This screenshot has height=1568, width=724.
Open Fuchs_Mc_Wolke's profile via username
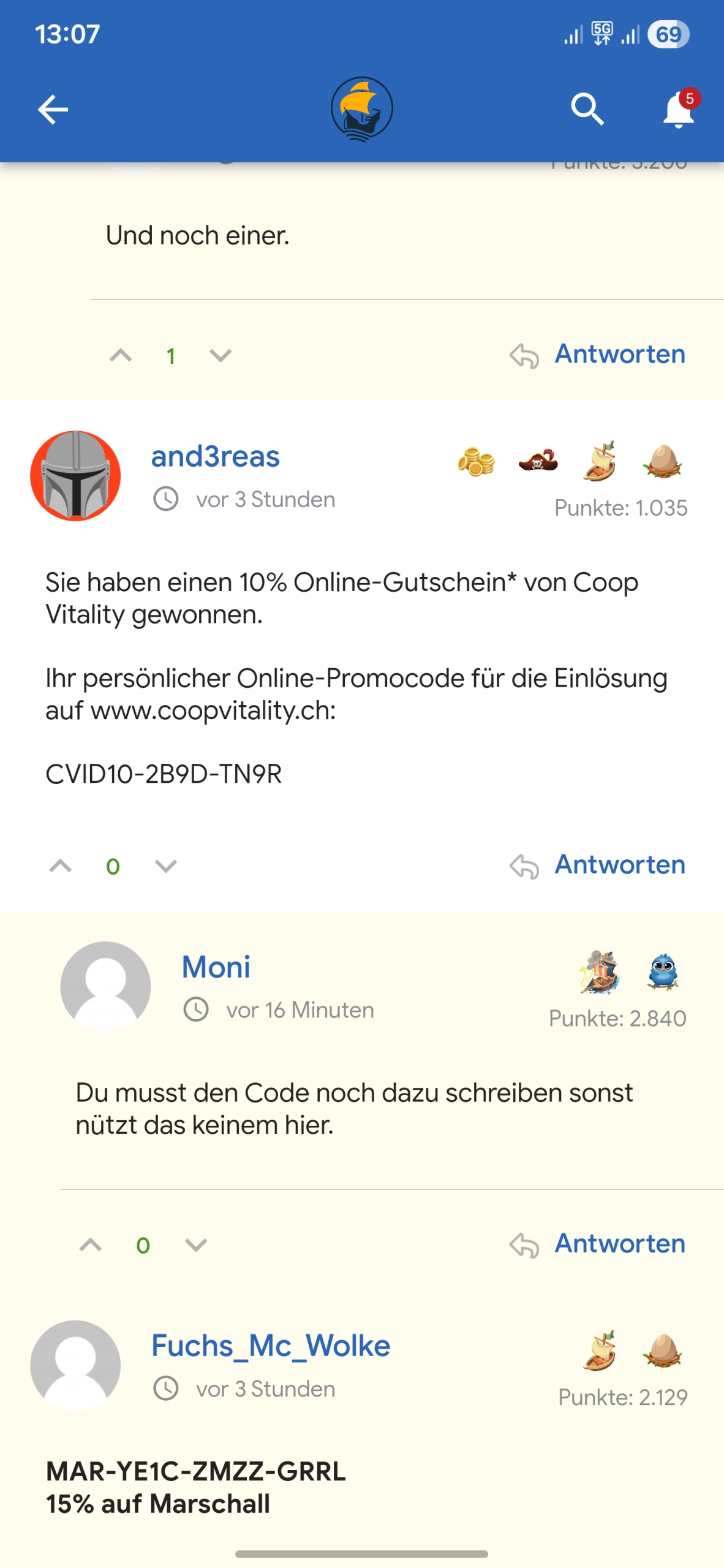[x=270, y=1346]
